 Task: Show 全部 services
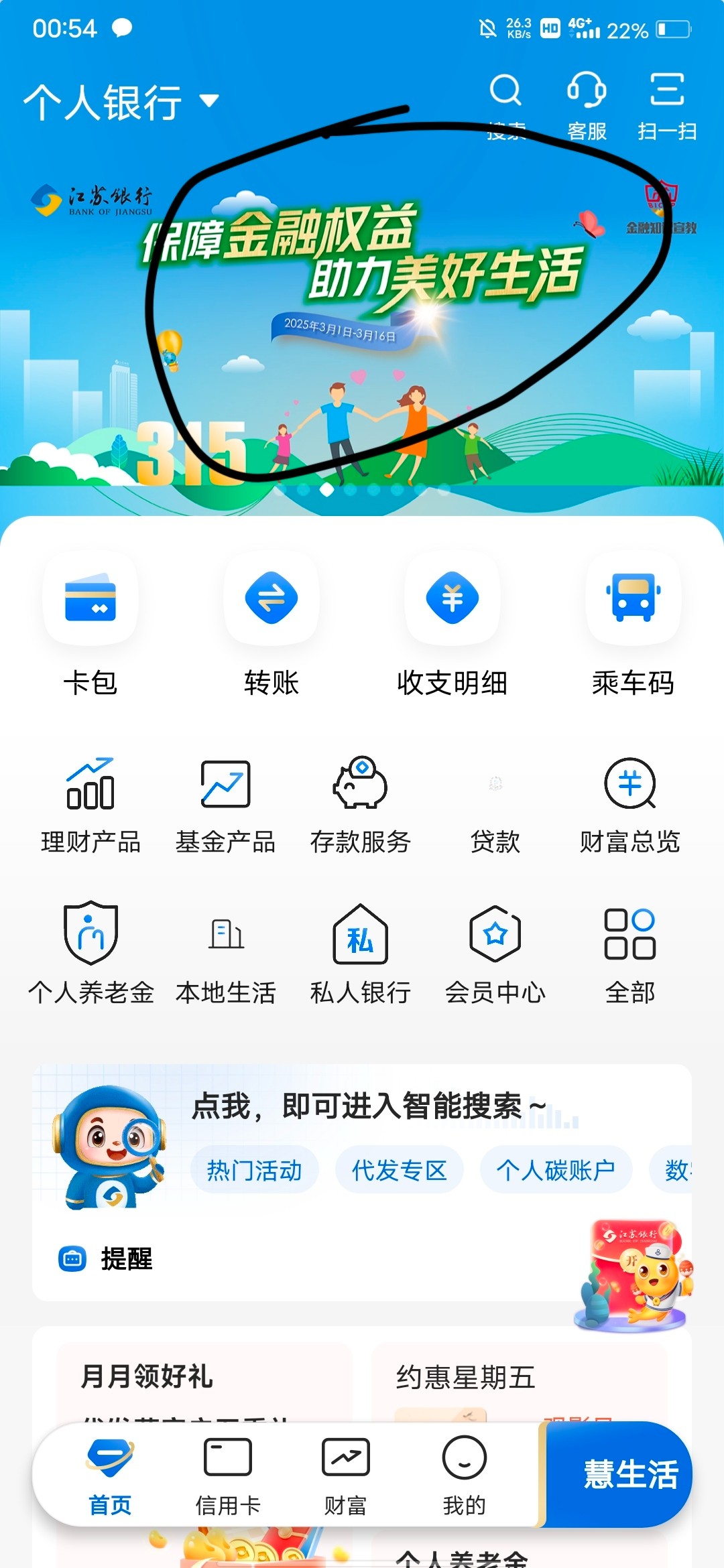(630, 953)
